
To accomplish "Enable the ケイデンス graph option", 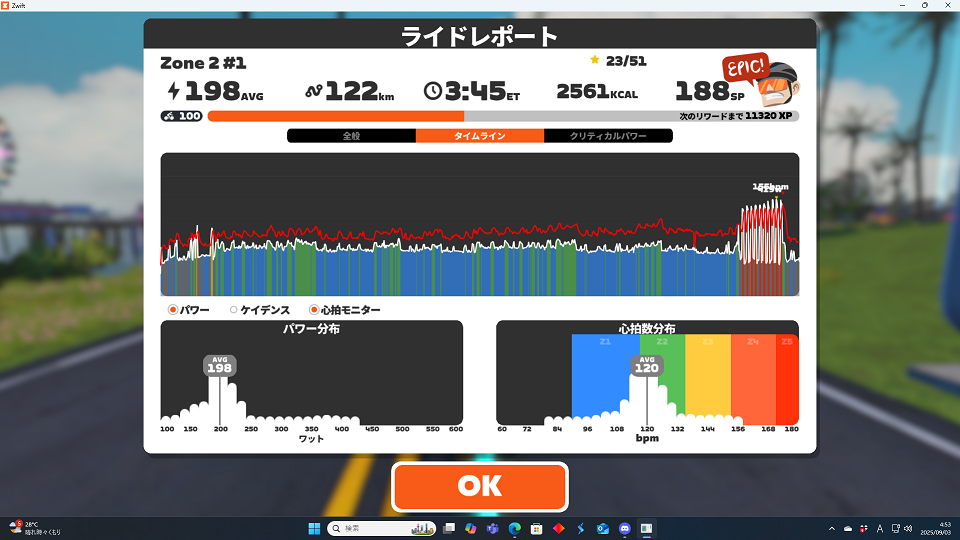I will click(234, 310).
